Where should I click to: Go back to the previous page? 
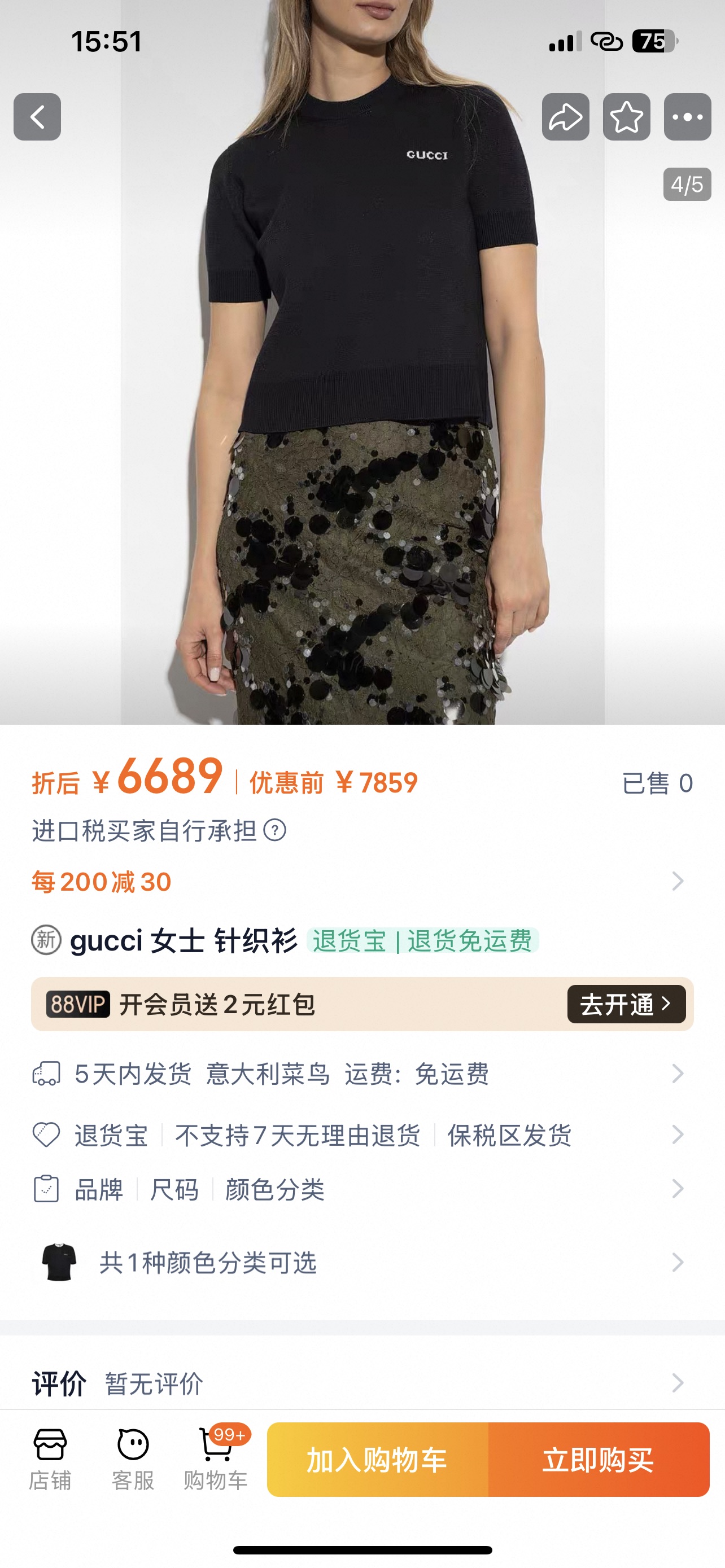(37, 117)
